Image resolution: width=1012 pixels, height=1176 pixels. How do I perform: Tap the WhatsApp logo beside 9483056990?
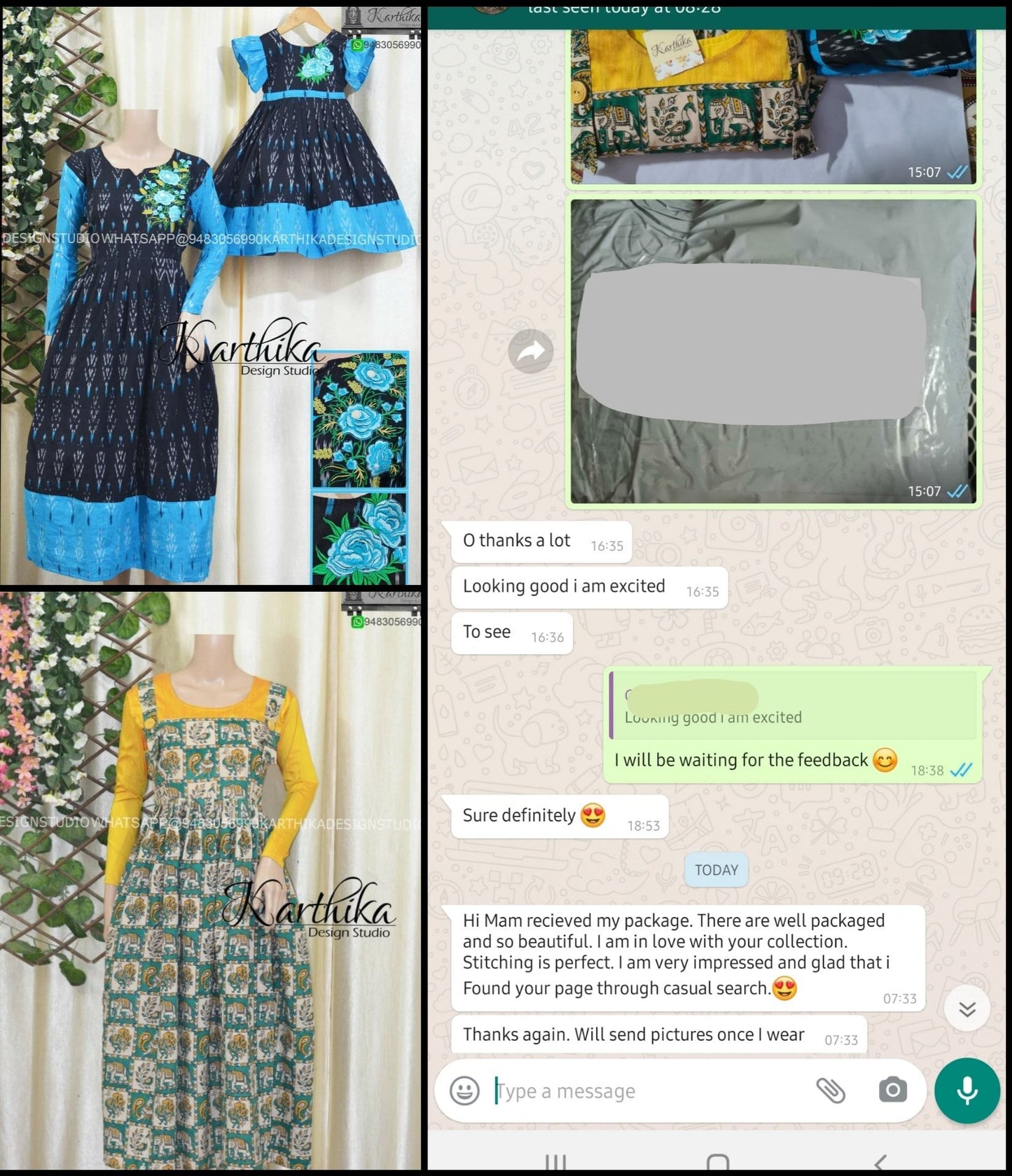[x=356, y=44]
